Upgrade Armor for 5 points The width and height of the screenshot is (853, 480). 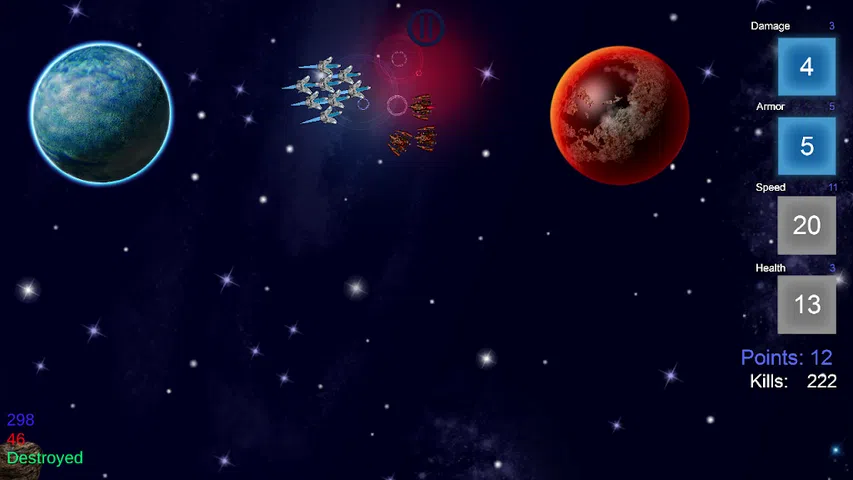pyautogui.click(x=807, y=146)
